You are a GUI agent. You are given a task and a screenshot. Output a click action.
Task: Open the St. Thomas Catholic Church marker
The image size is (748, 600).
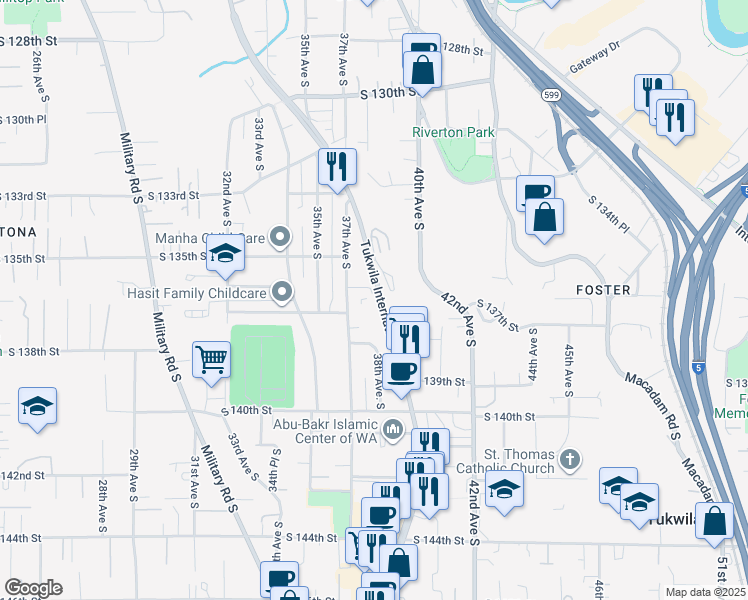570,460
